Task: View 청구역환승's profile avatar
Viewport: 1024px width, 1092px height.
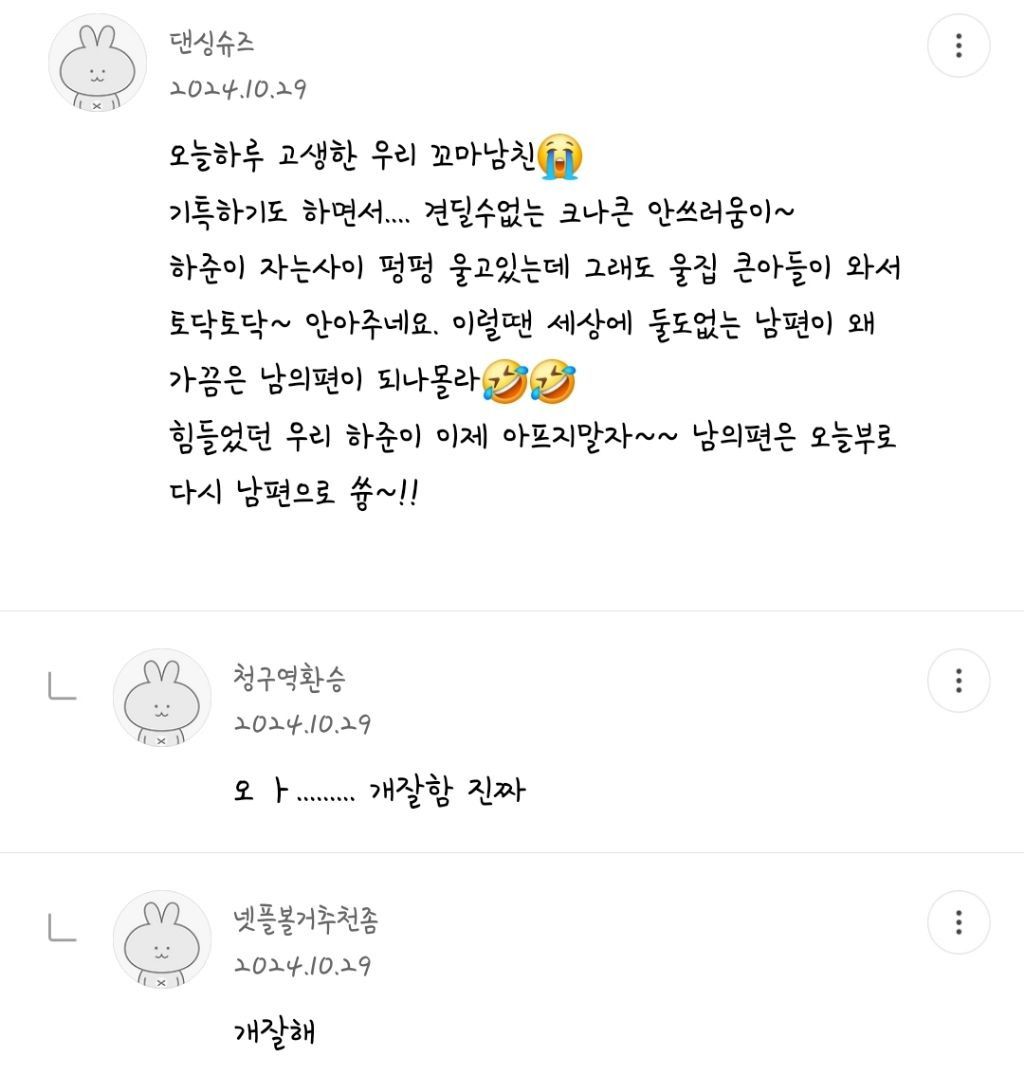Action: pyautogui.click(x=162, y=698)
